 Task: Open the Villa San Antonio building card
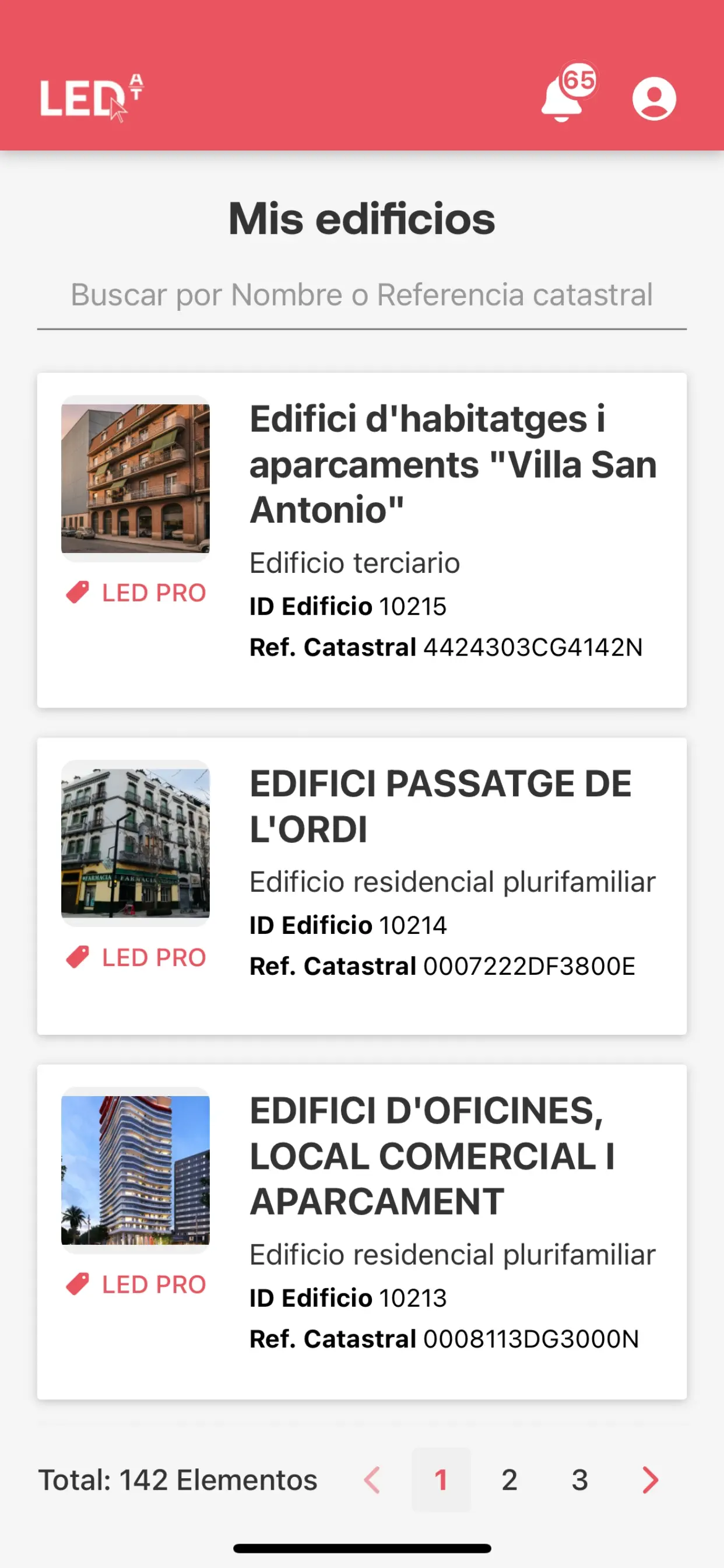(x=362, y=542)
